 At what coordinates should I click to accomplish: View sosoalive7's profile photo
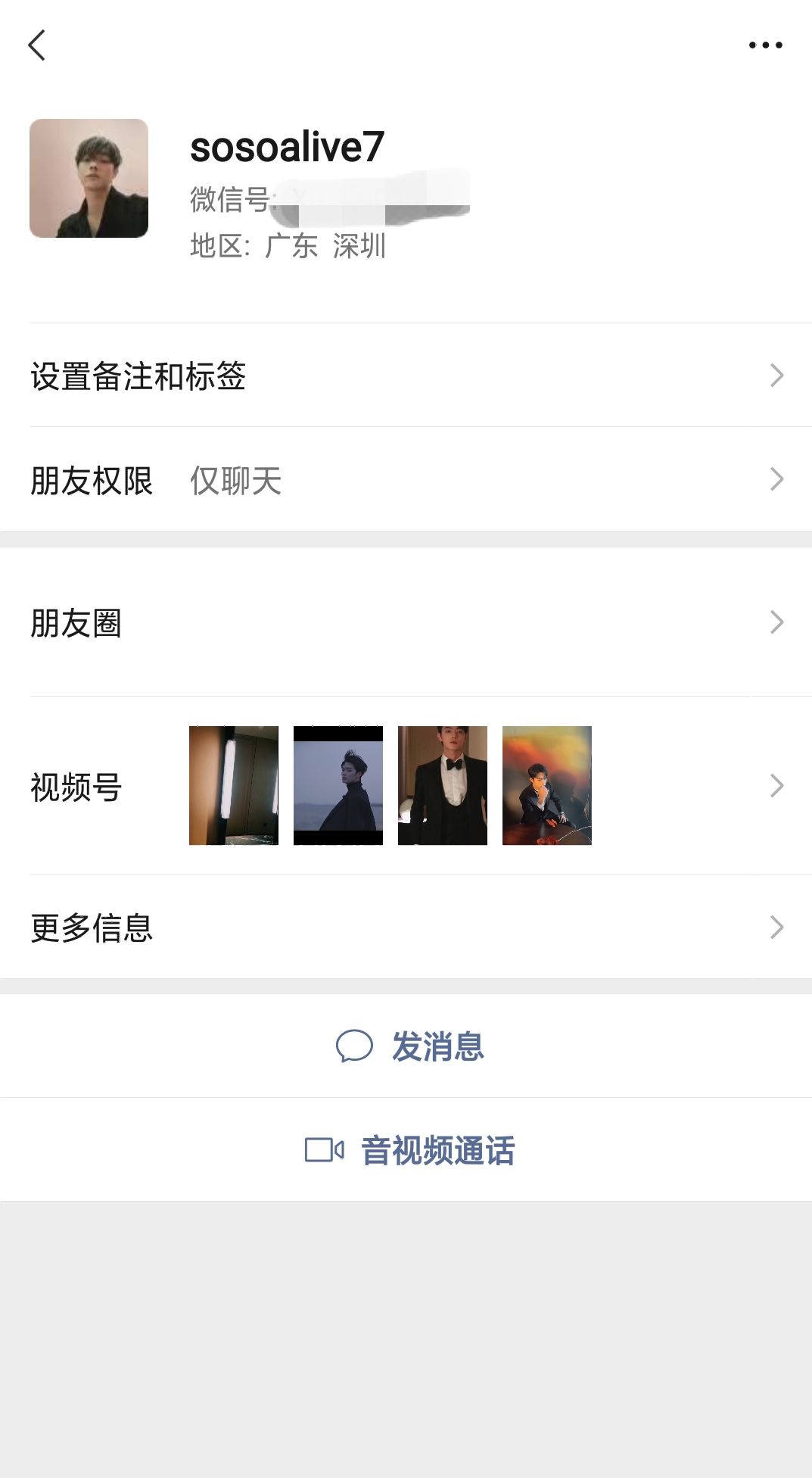click(89, 179)
